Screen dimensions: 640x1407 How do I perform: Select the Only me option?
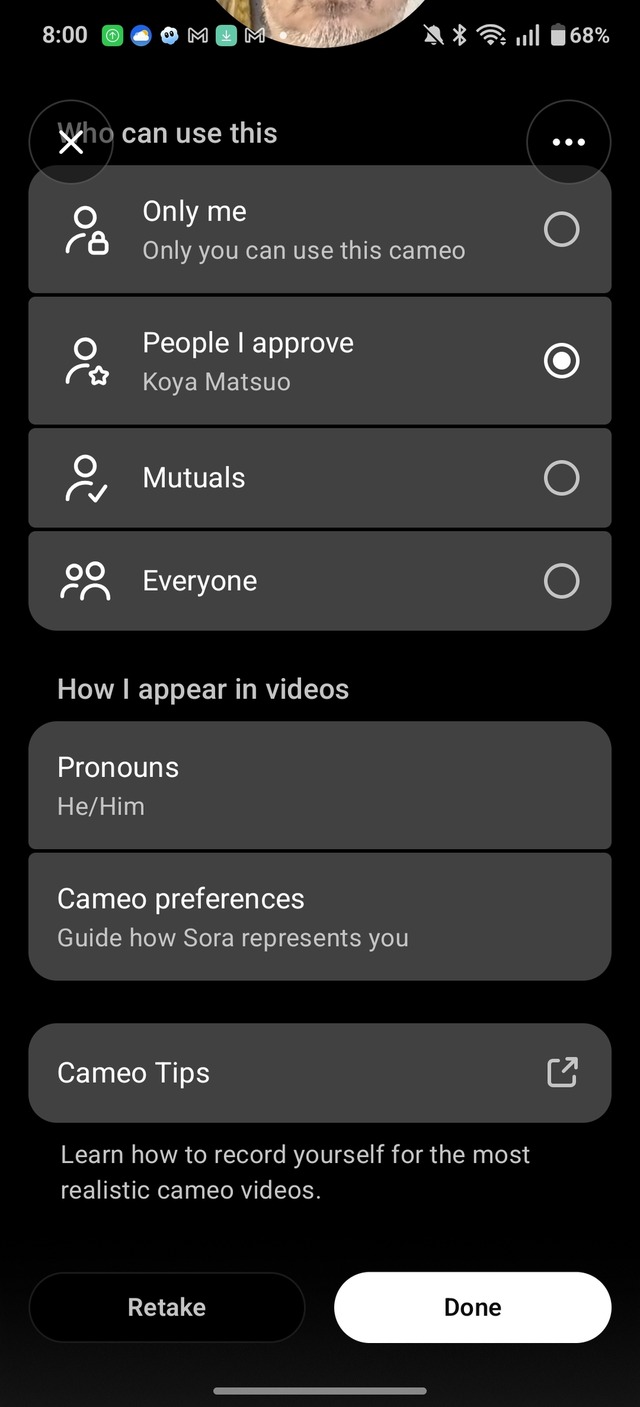tap(319, 230)
